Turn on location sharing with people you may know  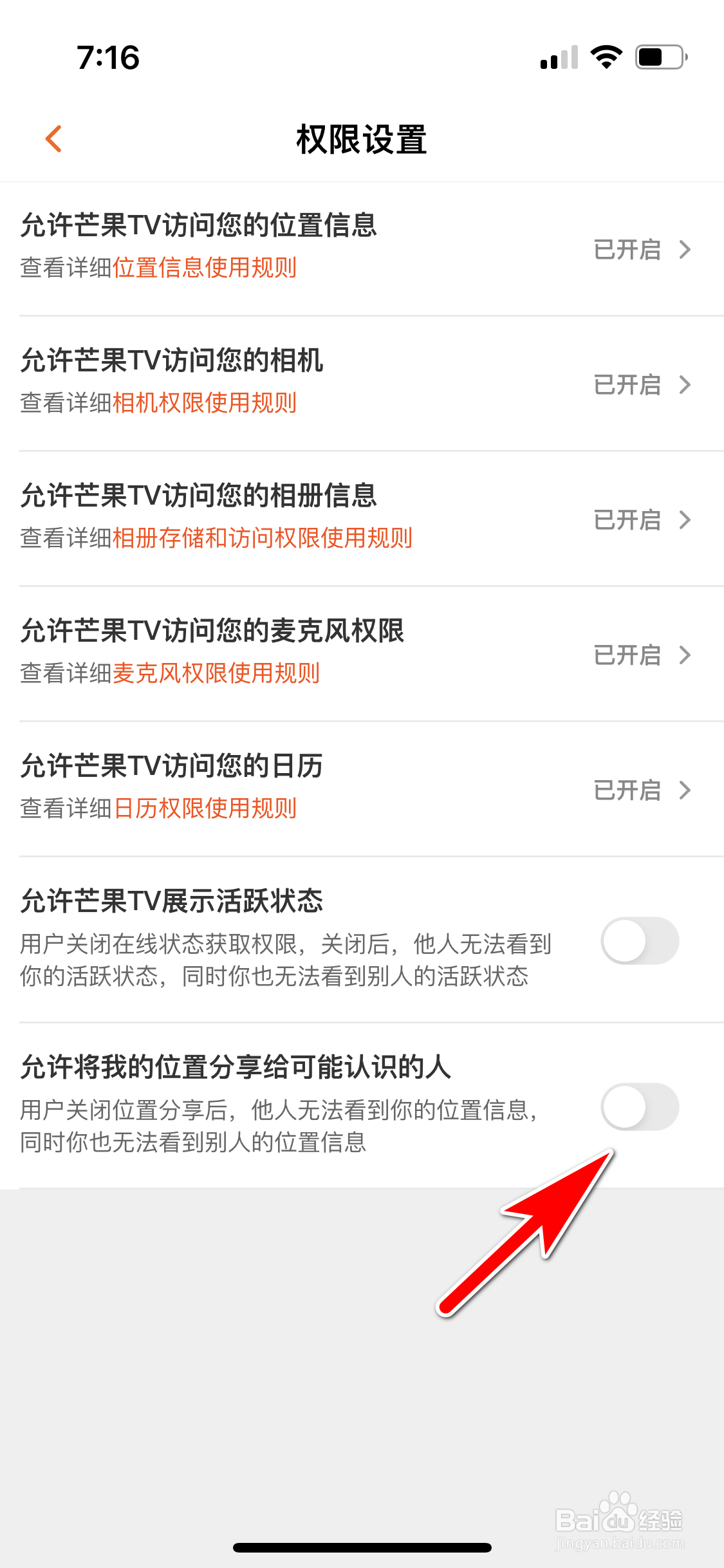click(640, 1106)
